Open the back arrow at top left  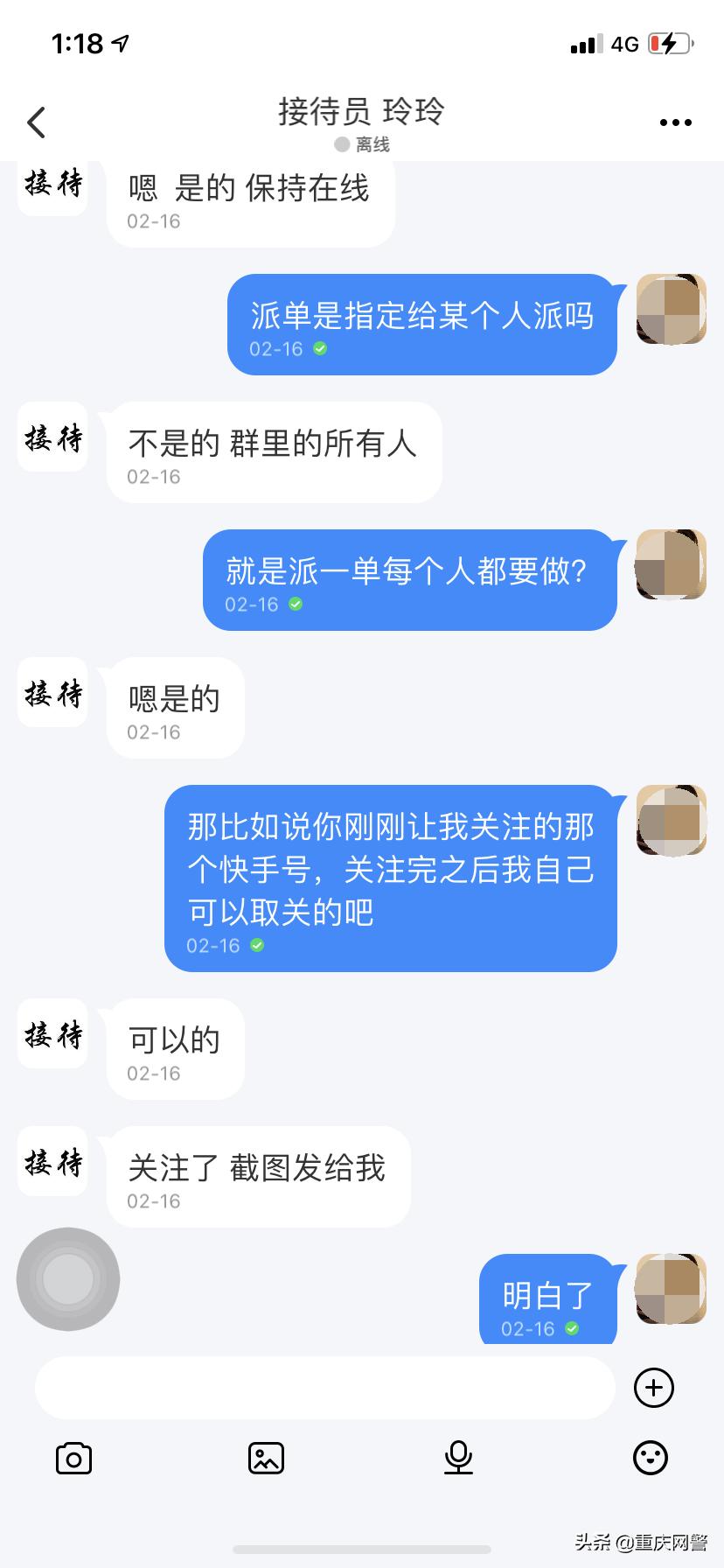[35, 122]
